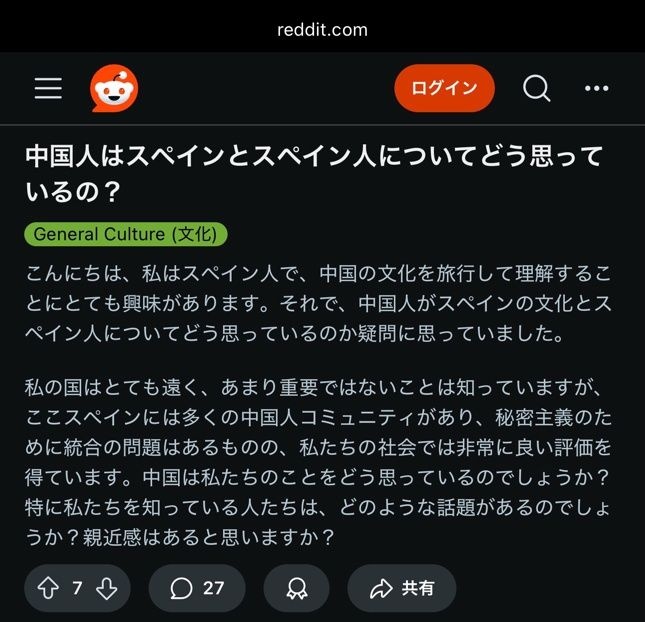Give an award to this post
Viewport: 645px width, 622px height.
(296, 588)
